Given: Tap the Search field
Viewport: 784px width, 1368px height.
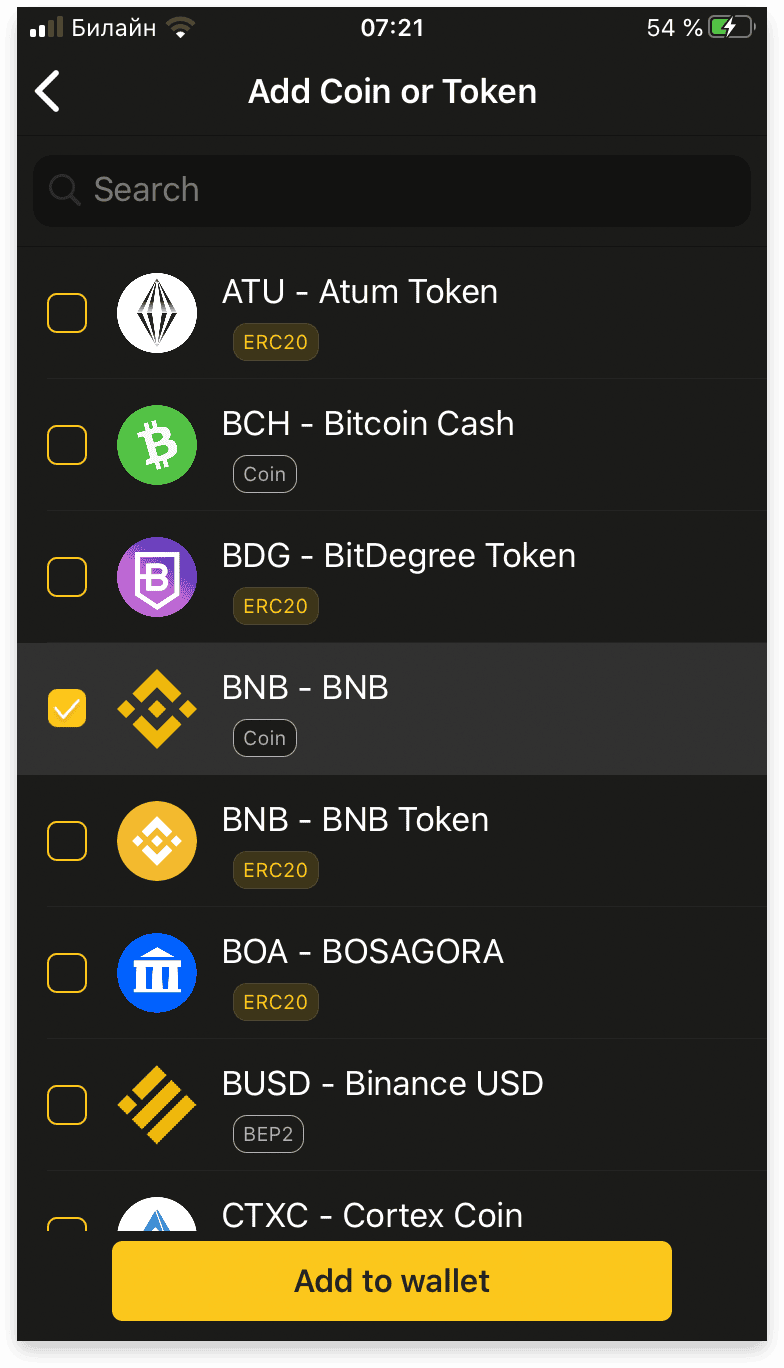Looking at the screenshot, I should click(x=392, y=190).
